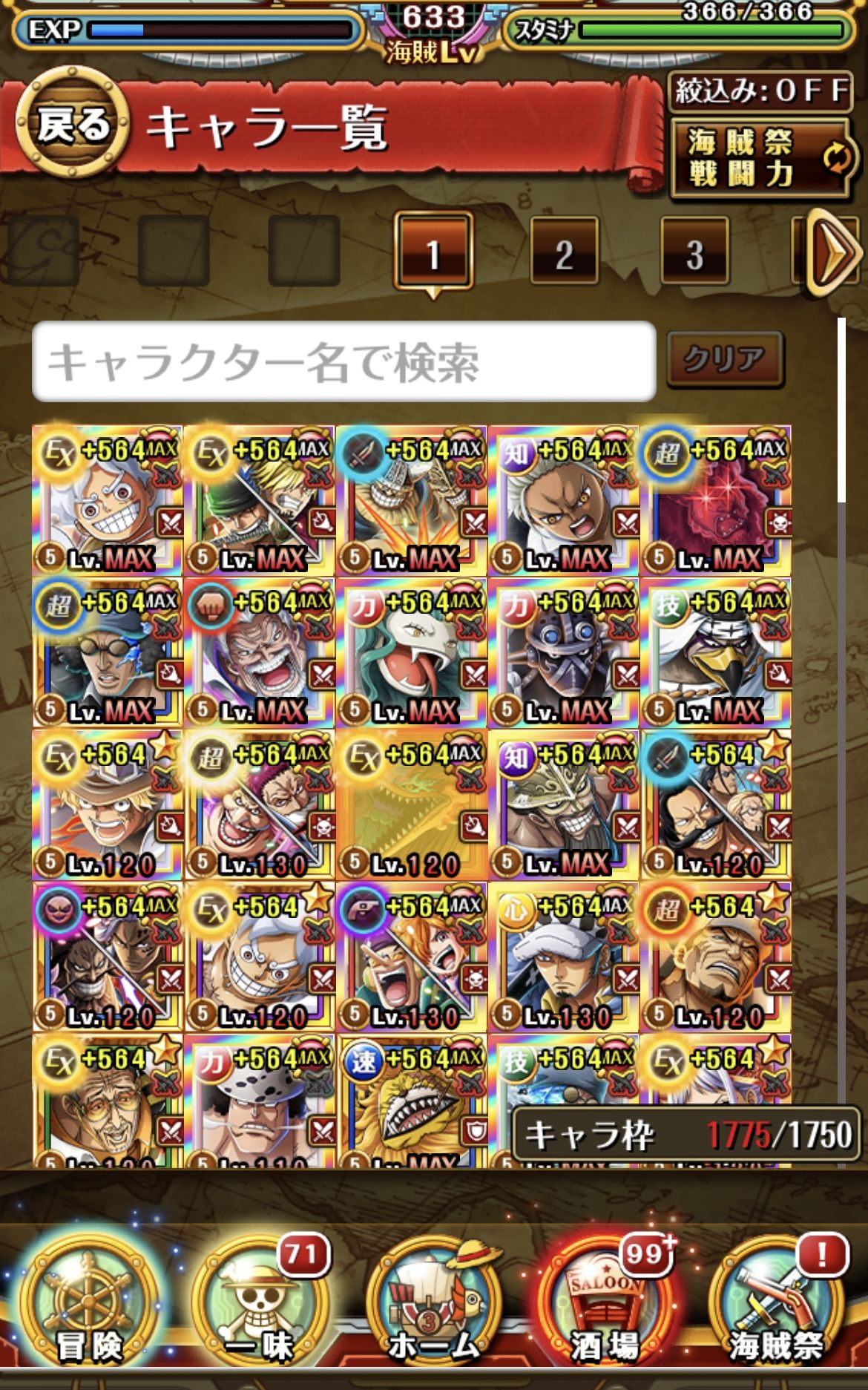Open the white snake character with 力 badge
The height and width of the screenshot is (1390, 868).
[411, 653]
